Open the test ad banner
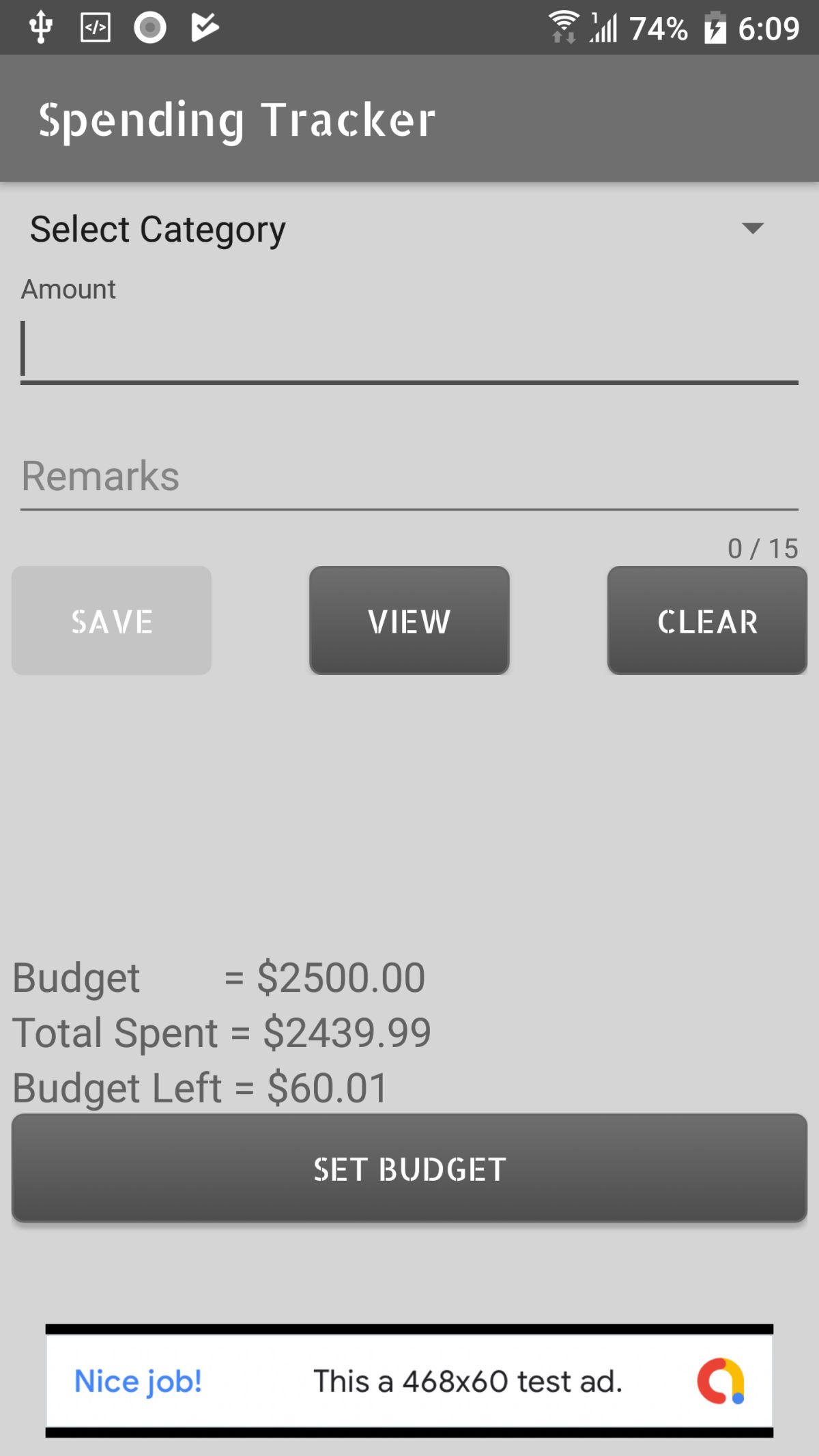819x1456 pixels. pos(409,1381)
